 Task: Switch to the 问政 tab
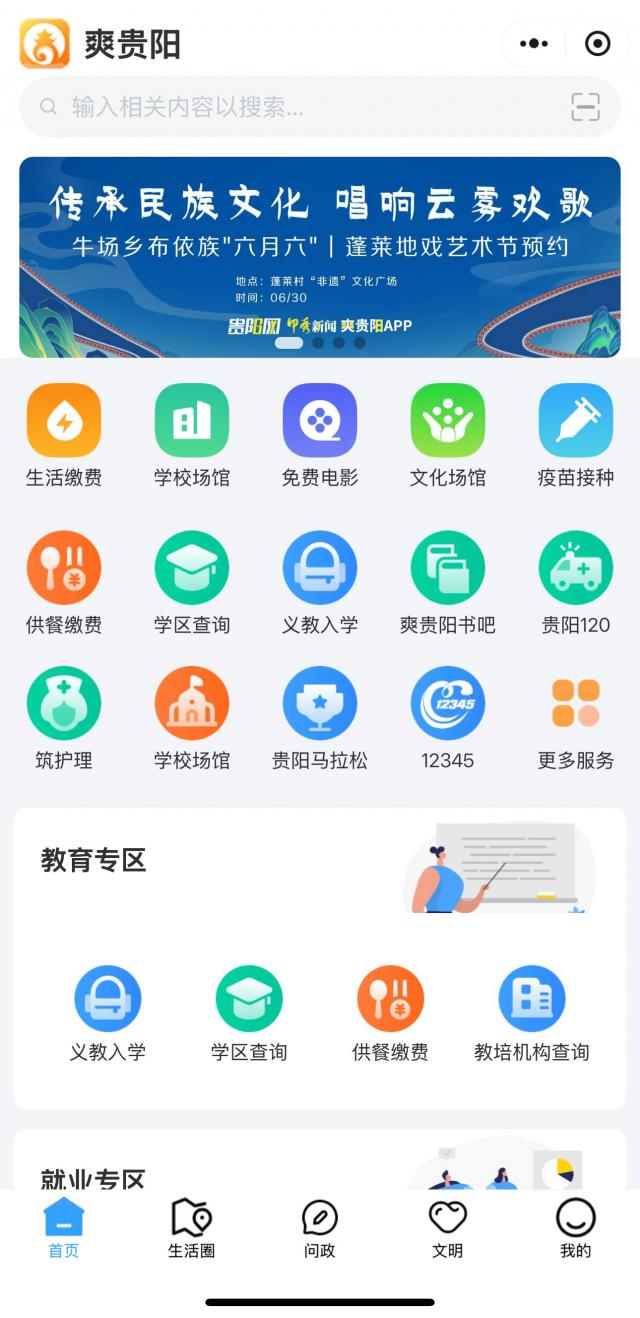click(320, 1227)
